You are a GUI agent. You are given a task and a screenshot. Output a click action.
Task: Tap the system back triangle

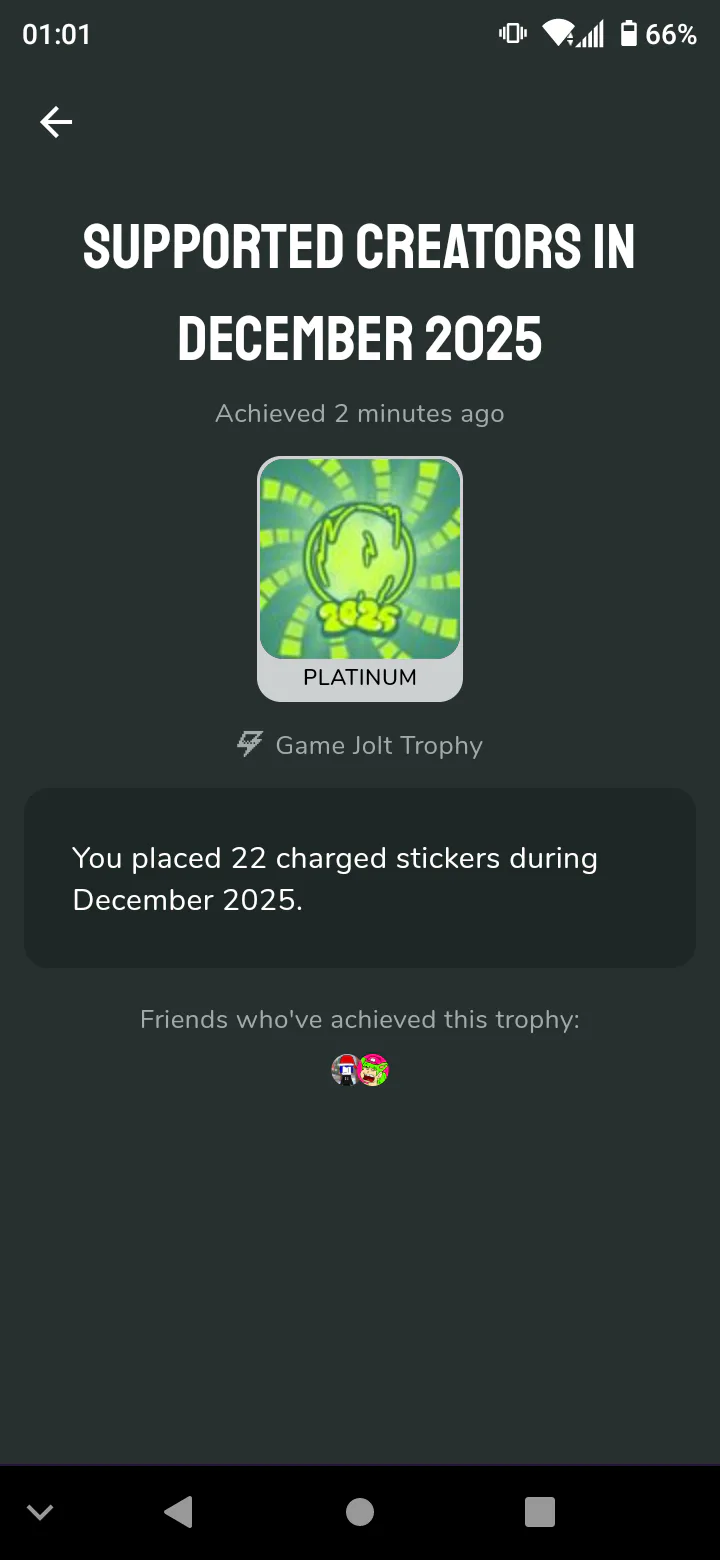[179, 1512]
